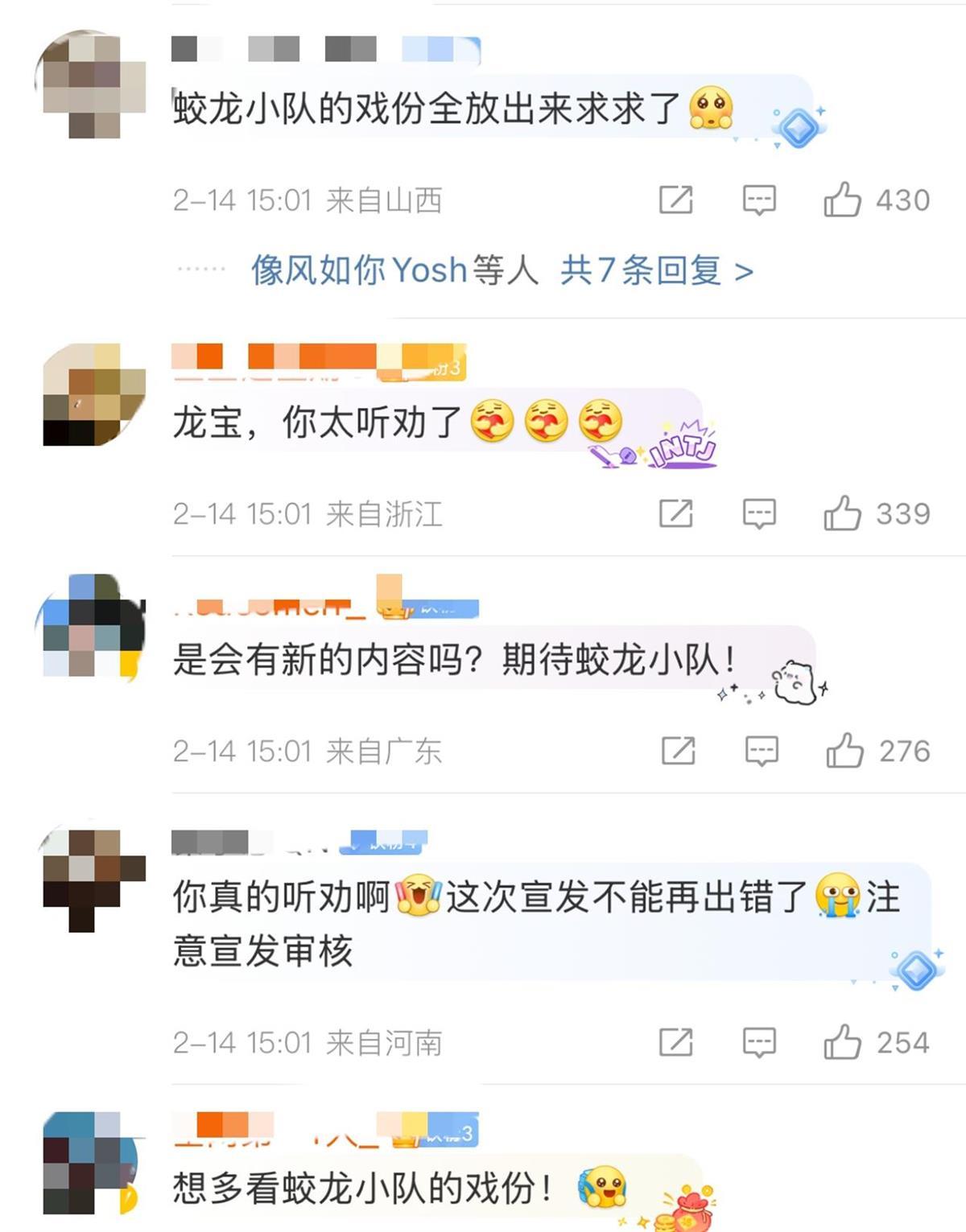Screen dimensions: 966x1232
Task: Expand the 共7条回复 replies link
Action: (656, 270)
